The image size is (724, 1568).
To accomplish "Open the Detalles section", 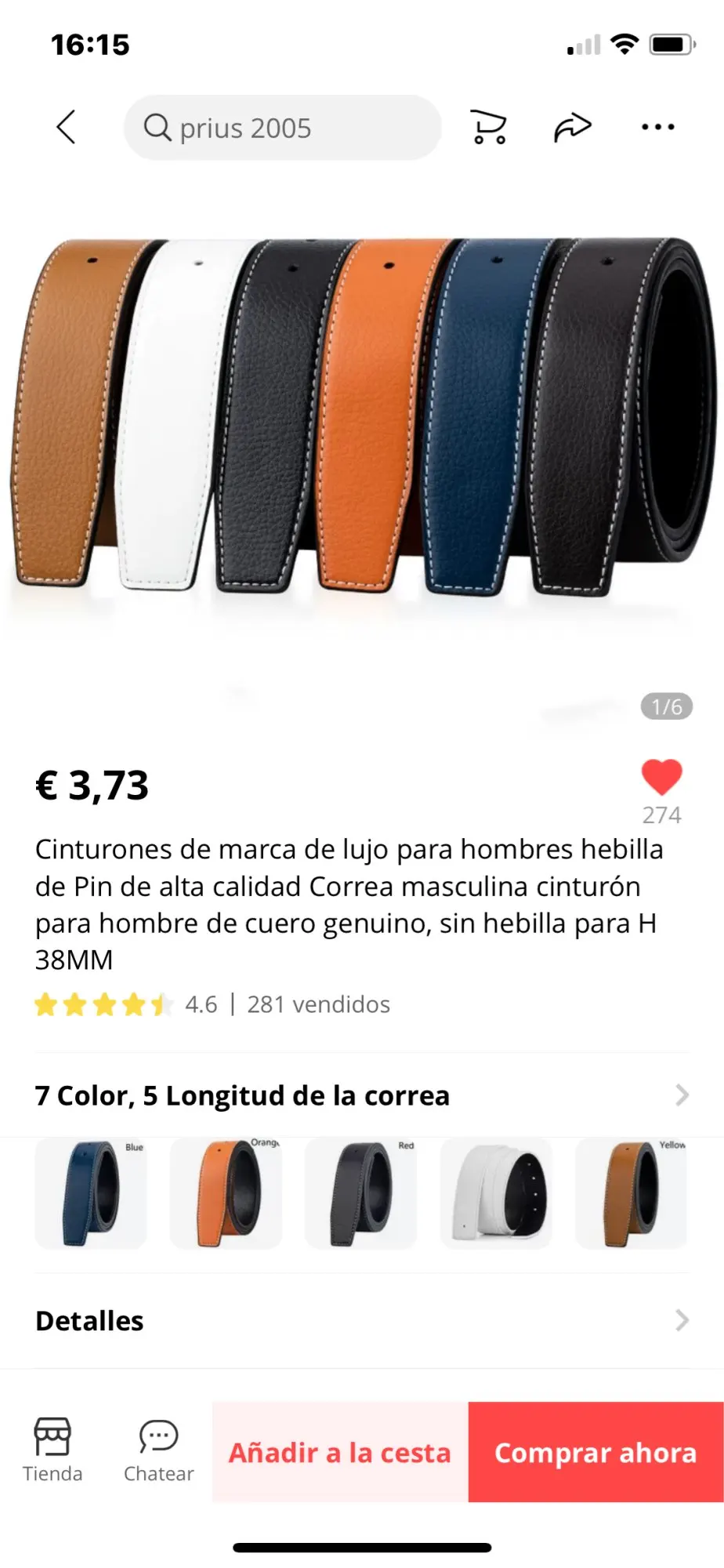I will [362, 1321].
